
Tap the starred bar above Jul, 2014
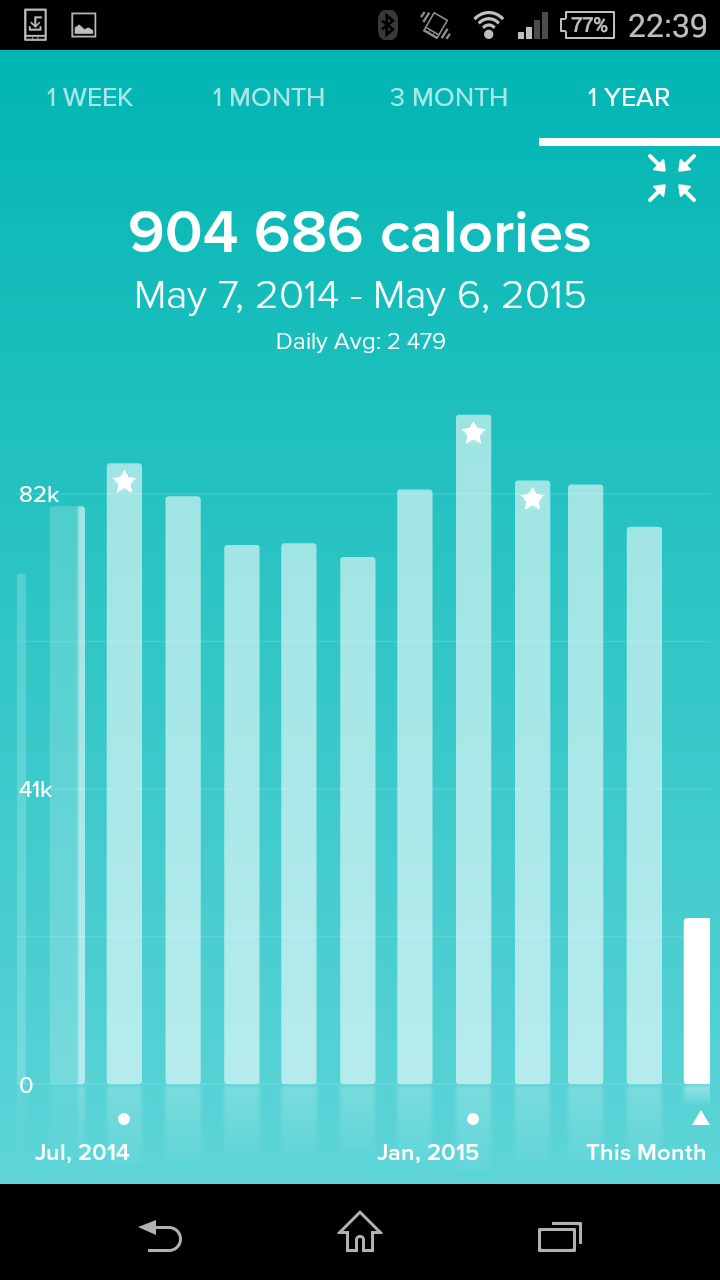(x=124, y=774)
